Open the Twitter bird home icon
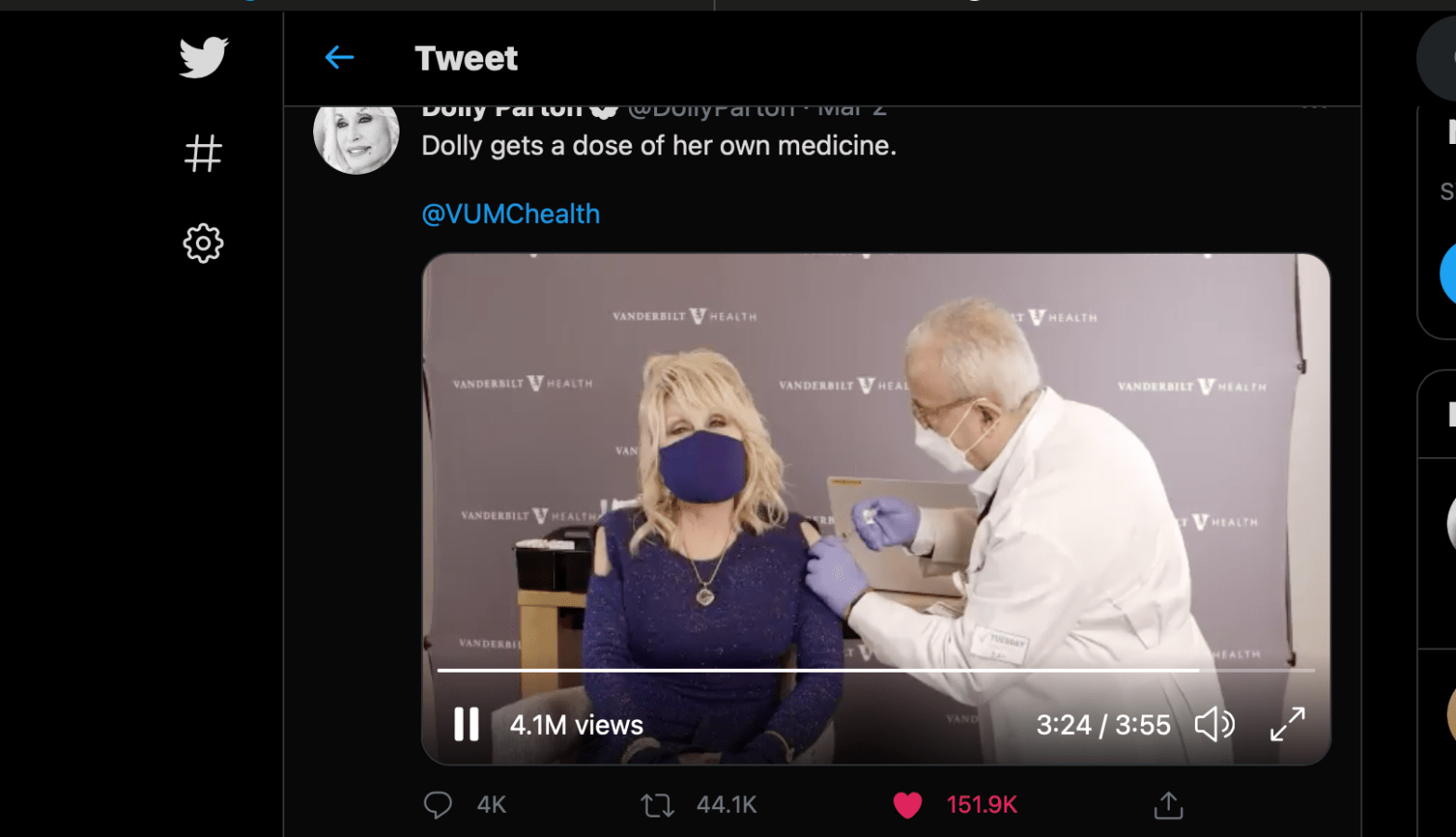This screenshot has width=1456, height=837. click(203, 58)
